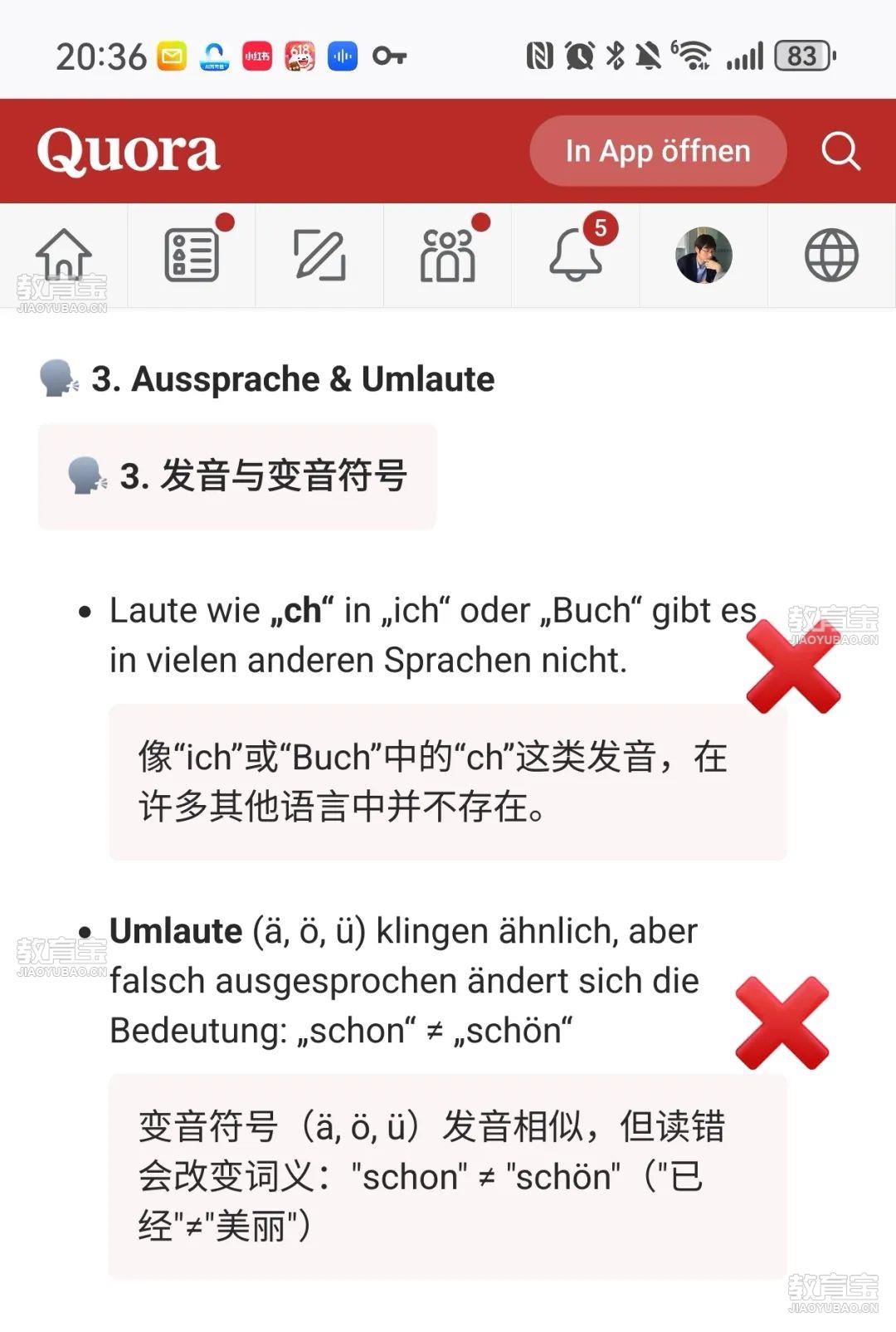Open the following feed tab

coord(192,256)
